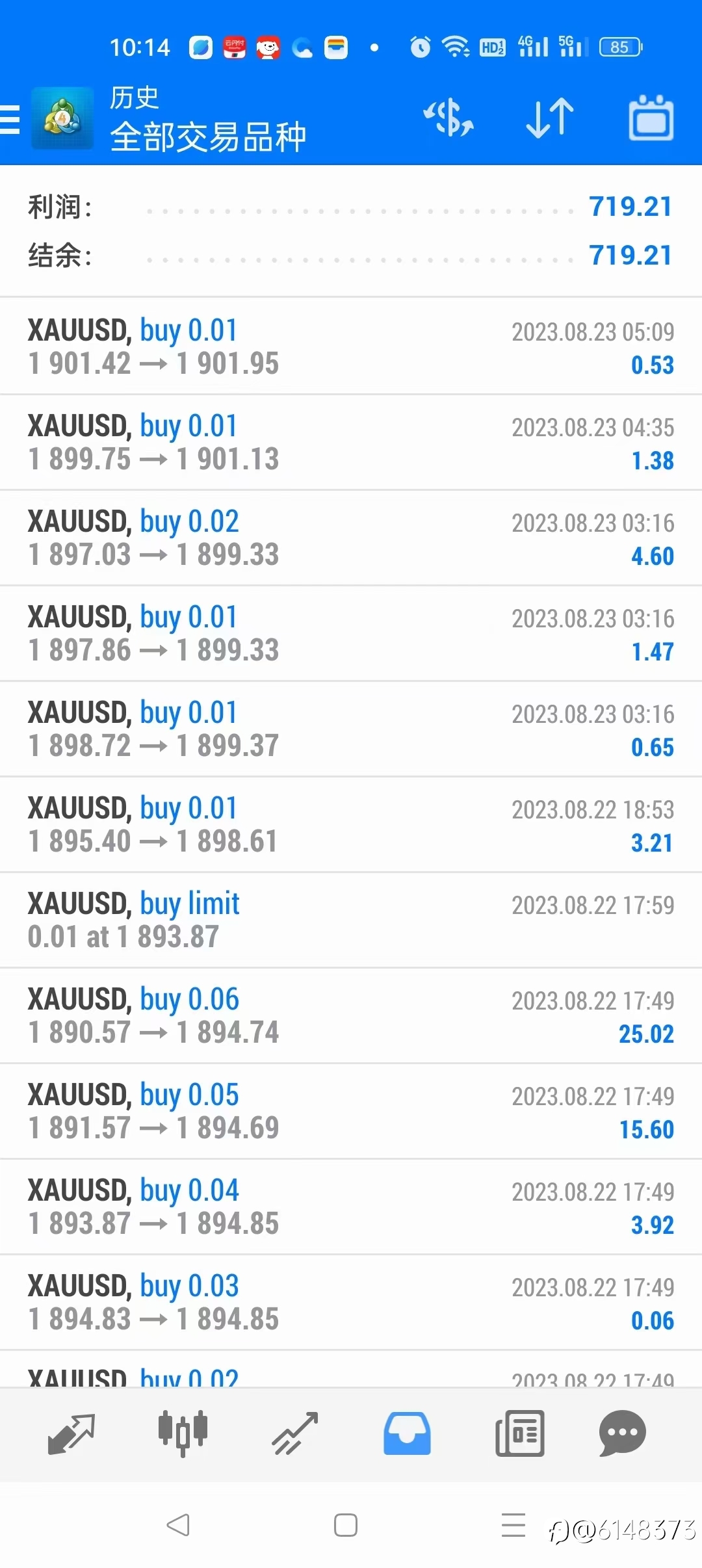Screen dimensions: 702x1568
Task: Open the calendar date range picker
Action: (651, 118)
